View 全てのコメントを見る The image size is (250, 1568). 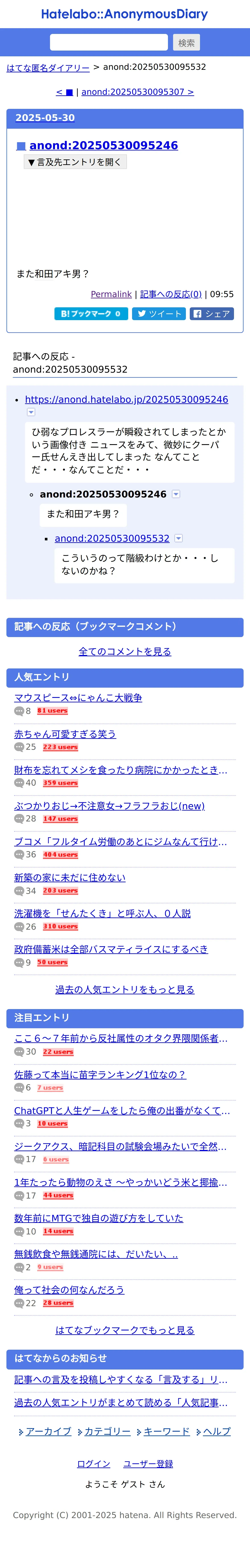[125, 651]
